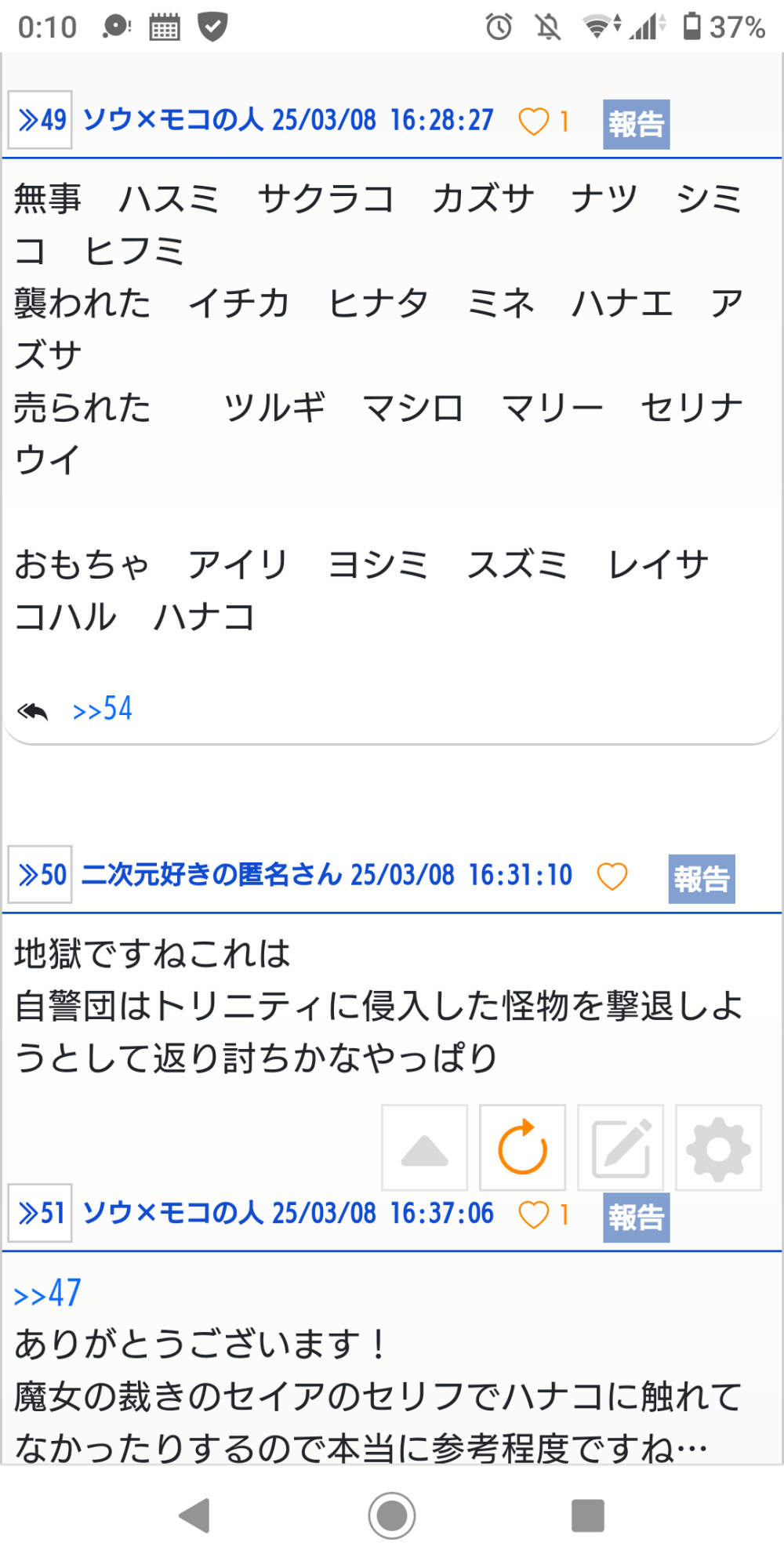Open the quoted post link >>47

click(x=47, y=1294)
